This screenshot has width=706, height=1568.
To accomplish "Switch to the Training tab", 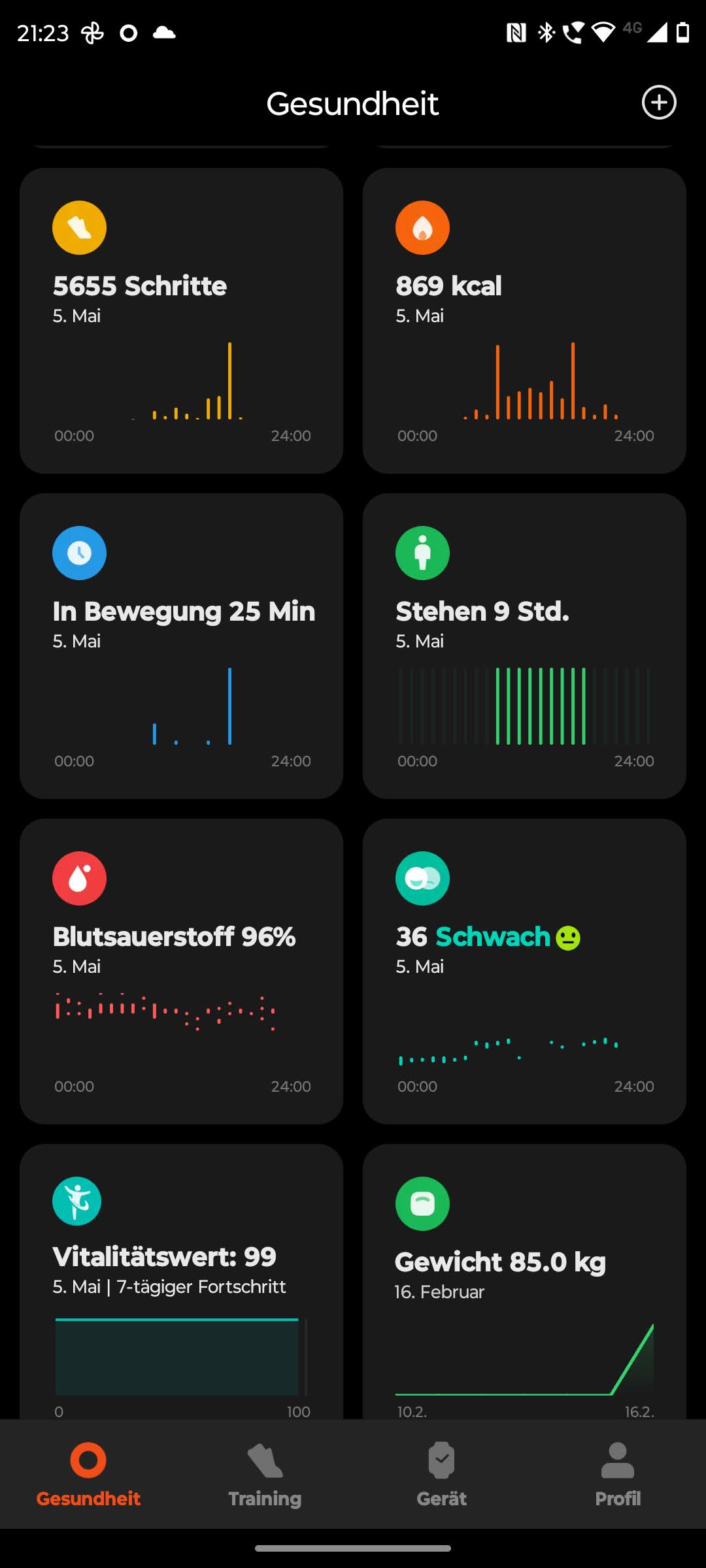I will pyautogui.click(x=265, y=1474).
